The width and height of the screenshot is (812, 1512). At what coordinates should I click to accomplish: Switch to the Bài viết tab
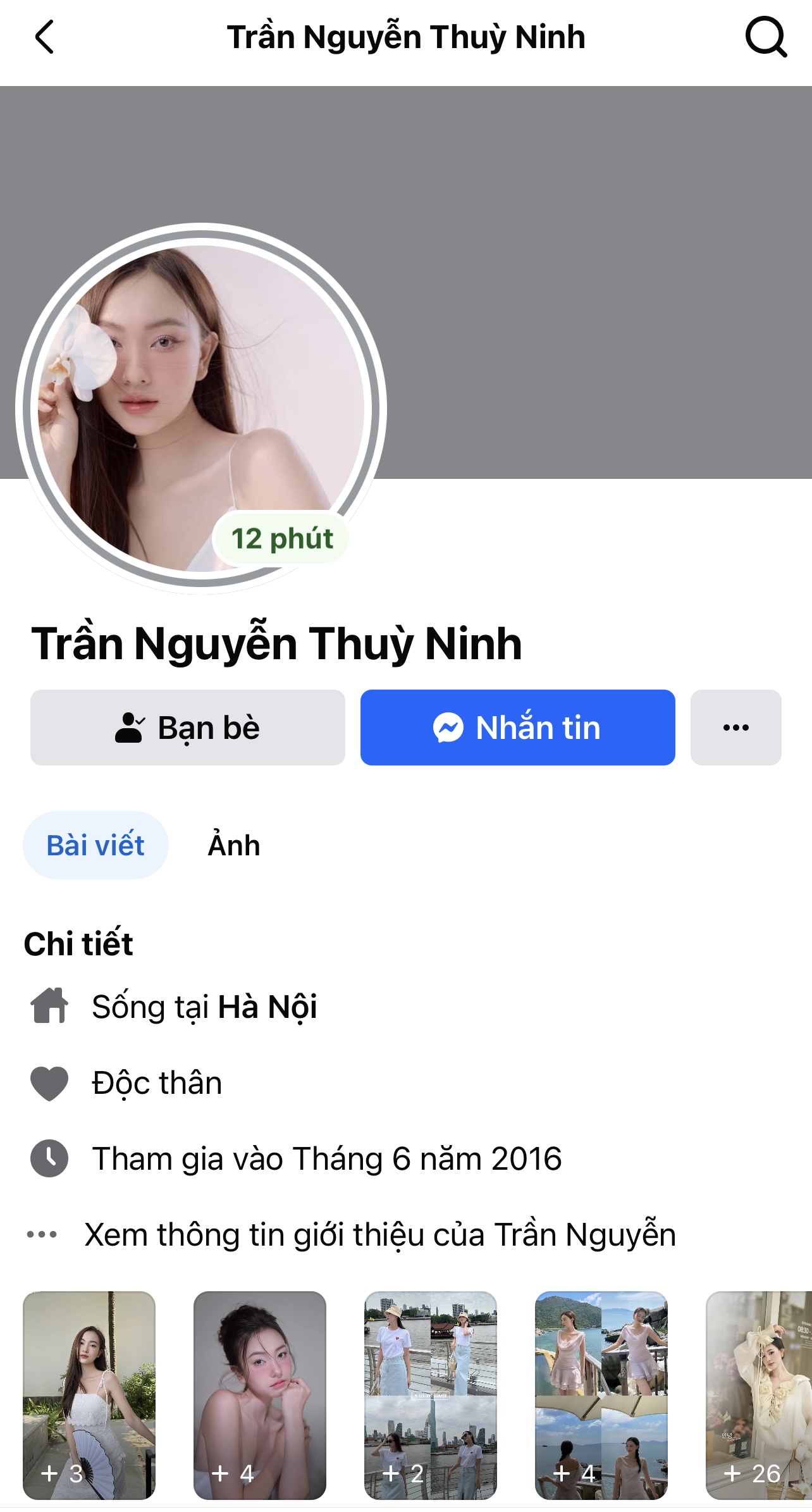pos(95,845)
